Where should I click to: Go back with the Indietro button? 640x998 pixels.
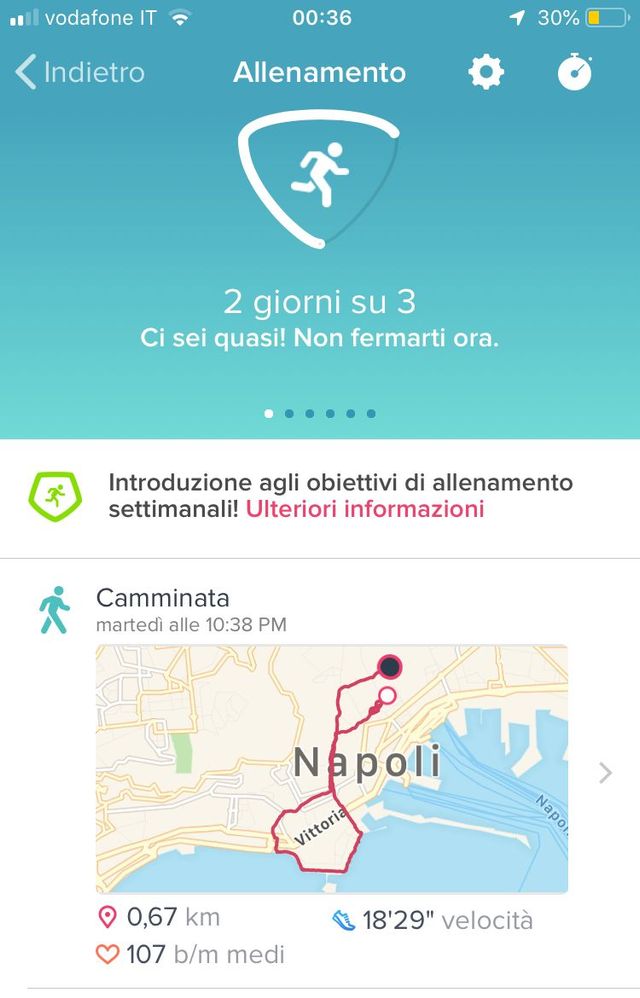(x=80, y=72)
